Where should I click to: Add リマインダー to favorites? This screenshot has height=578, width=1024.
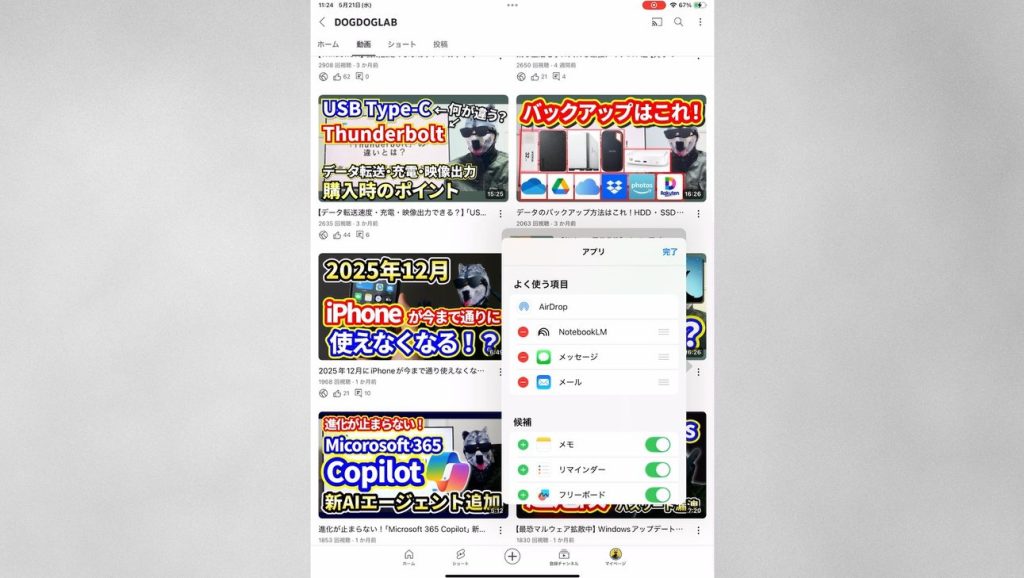524,470
